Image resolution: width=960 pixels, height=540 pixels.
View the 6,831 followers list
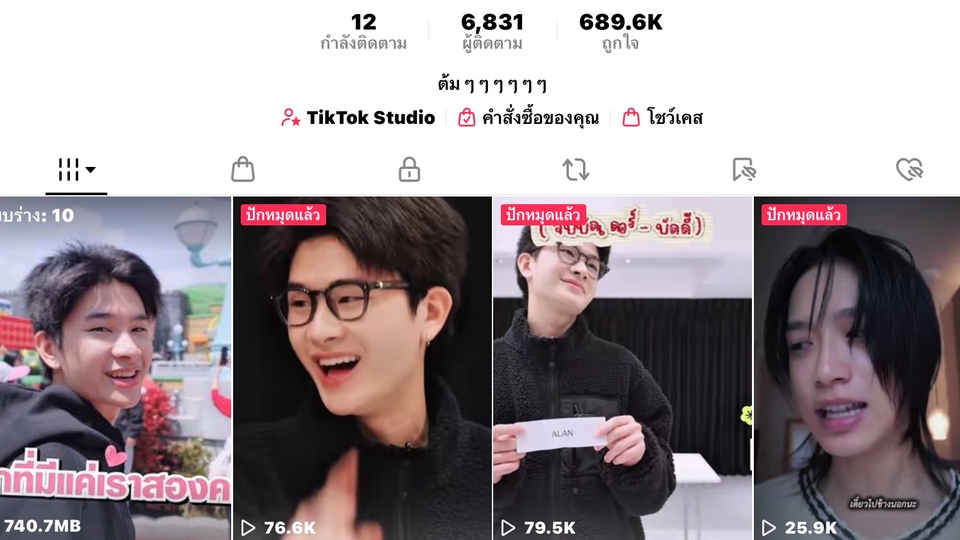click(x=492, y=32)
